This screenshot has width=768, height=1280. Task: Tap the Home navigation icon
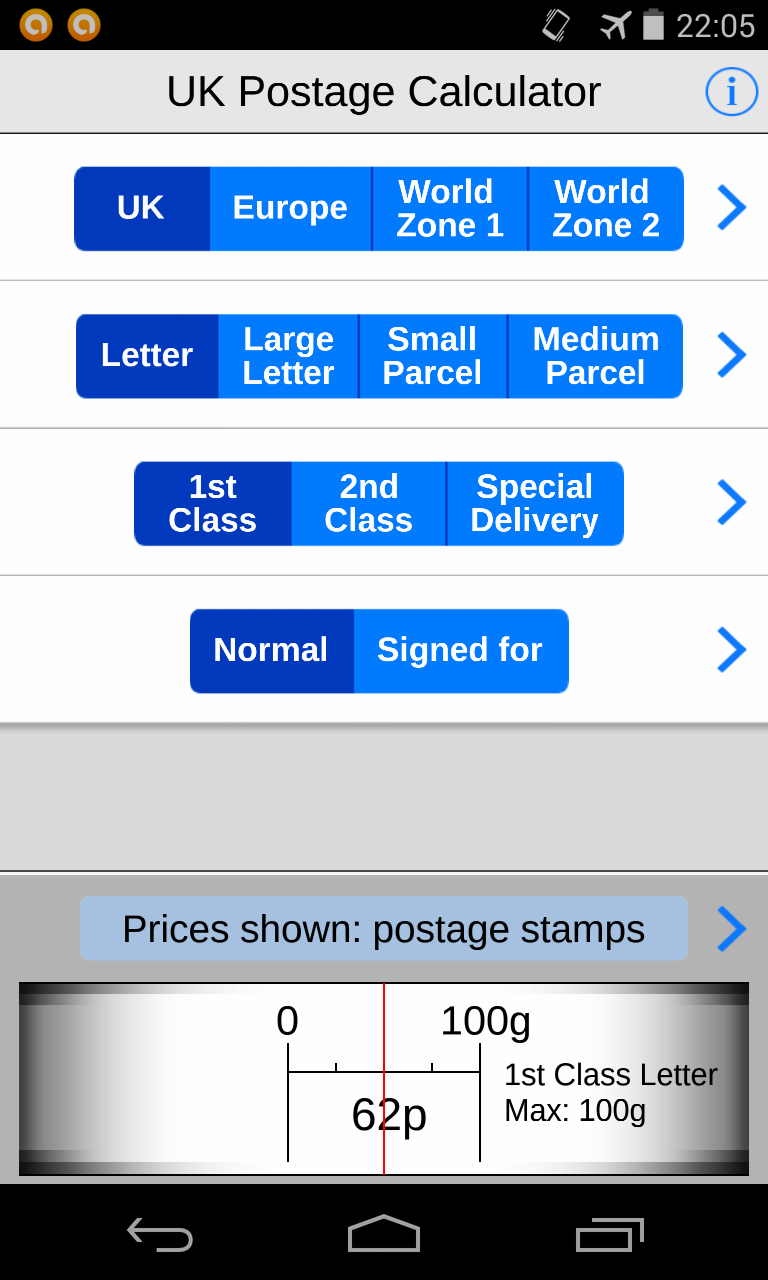coord(383,1235)
